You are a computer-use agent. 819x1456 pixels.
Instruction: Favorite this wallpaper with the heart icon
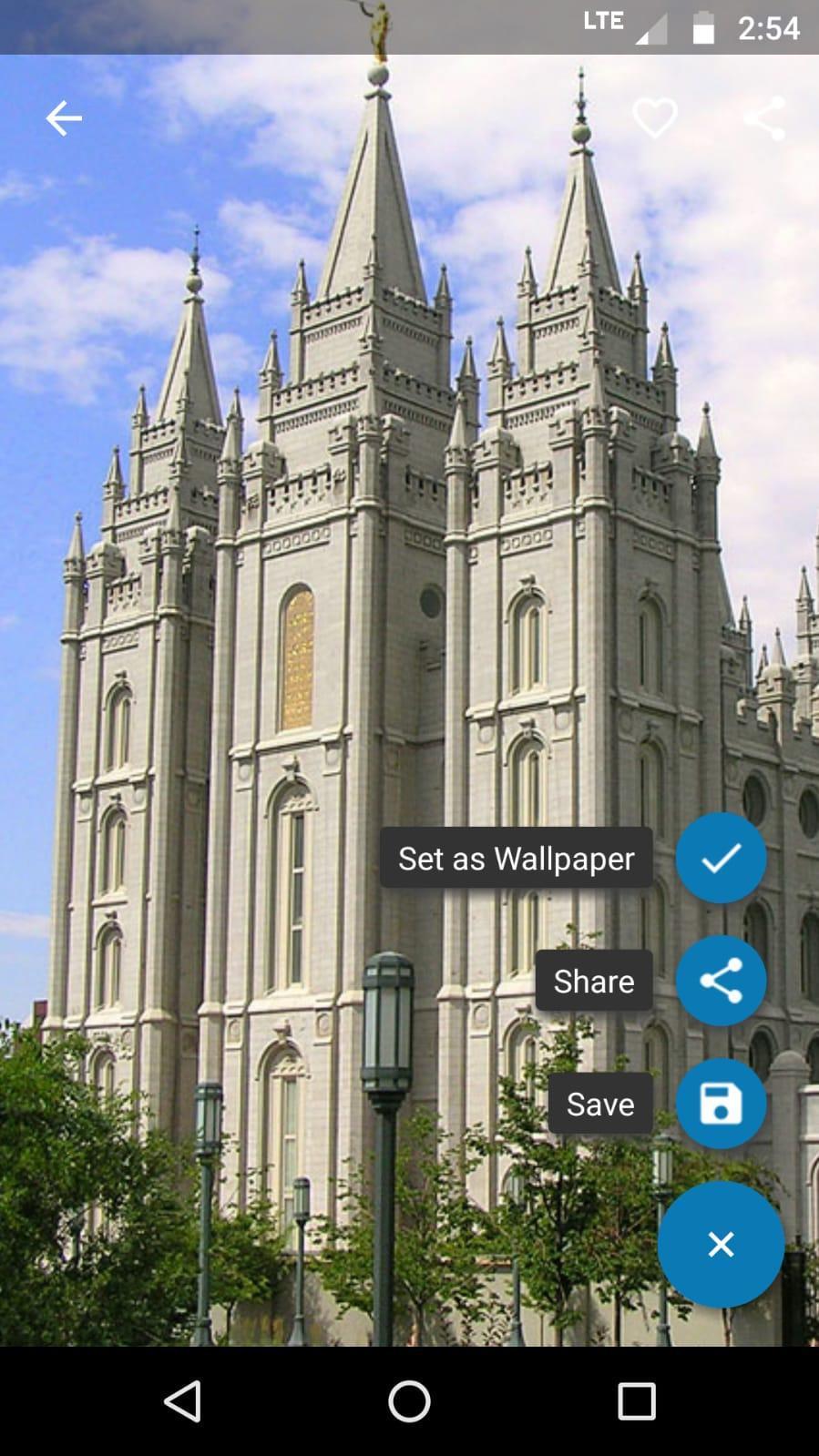tap(654, 117)
